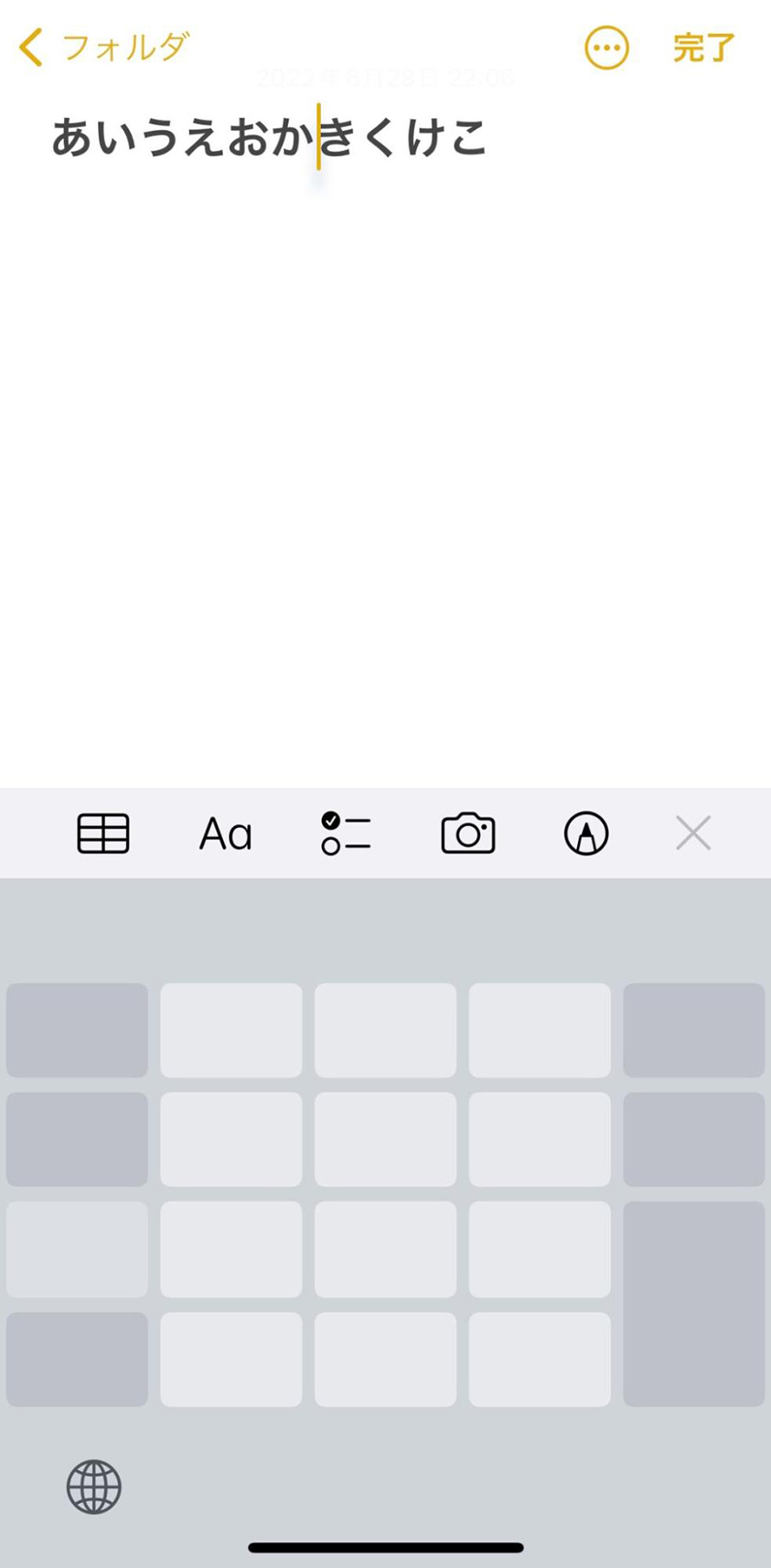This screenshot has width=771, height=1568.
Task: Add a checklist to the note
Action: coord(346,833)
